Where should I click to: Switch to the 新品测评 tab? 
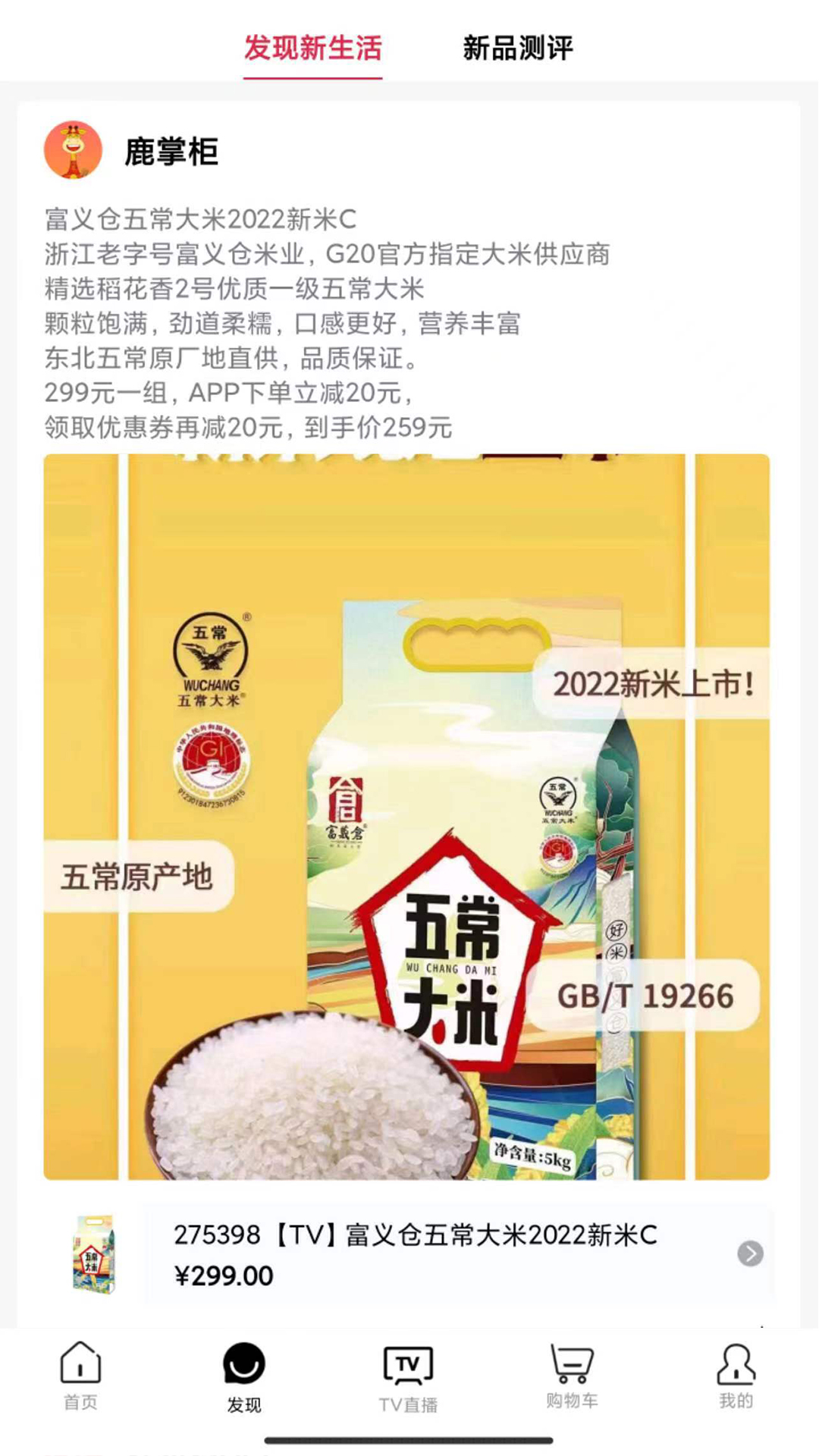pos(519,49)
